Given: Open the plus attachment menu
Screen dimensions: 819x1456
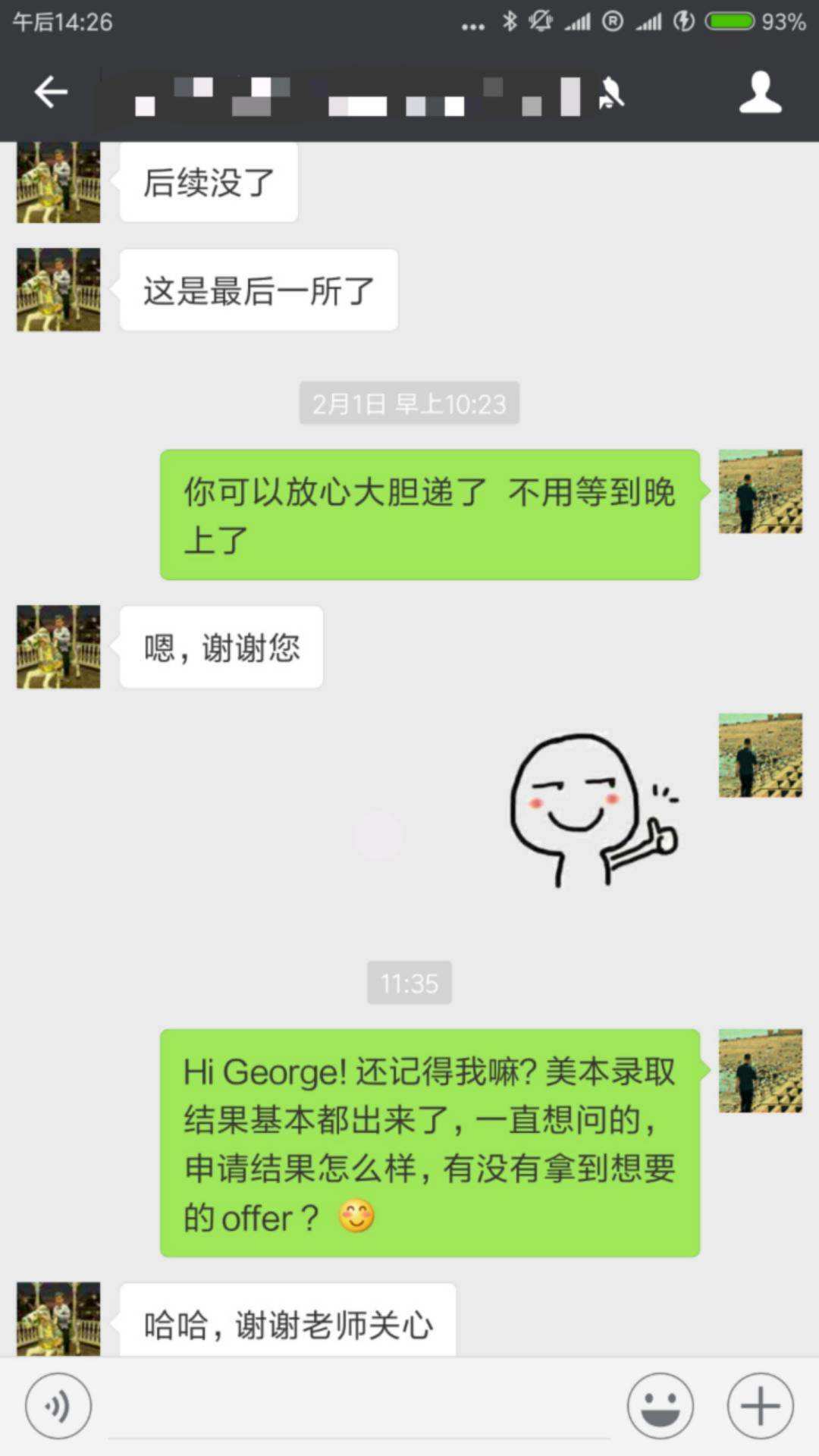Looking at the screenshot, I should click(760, 1406).
